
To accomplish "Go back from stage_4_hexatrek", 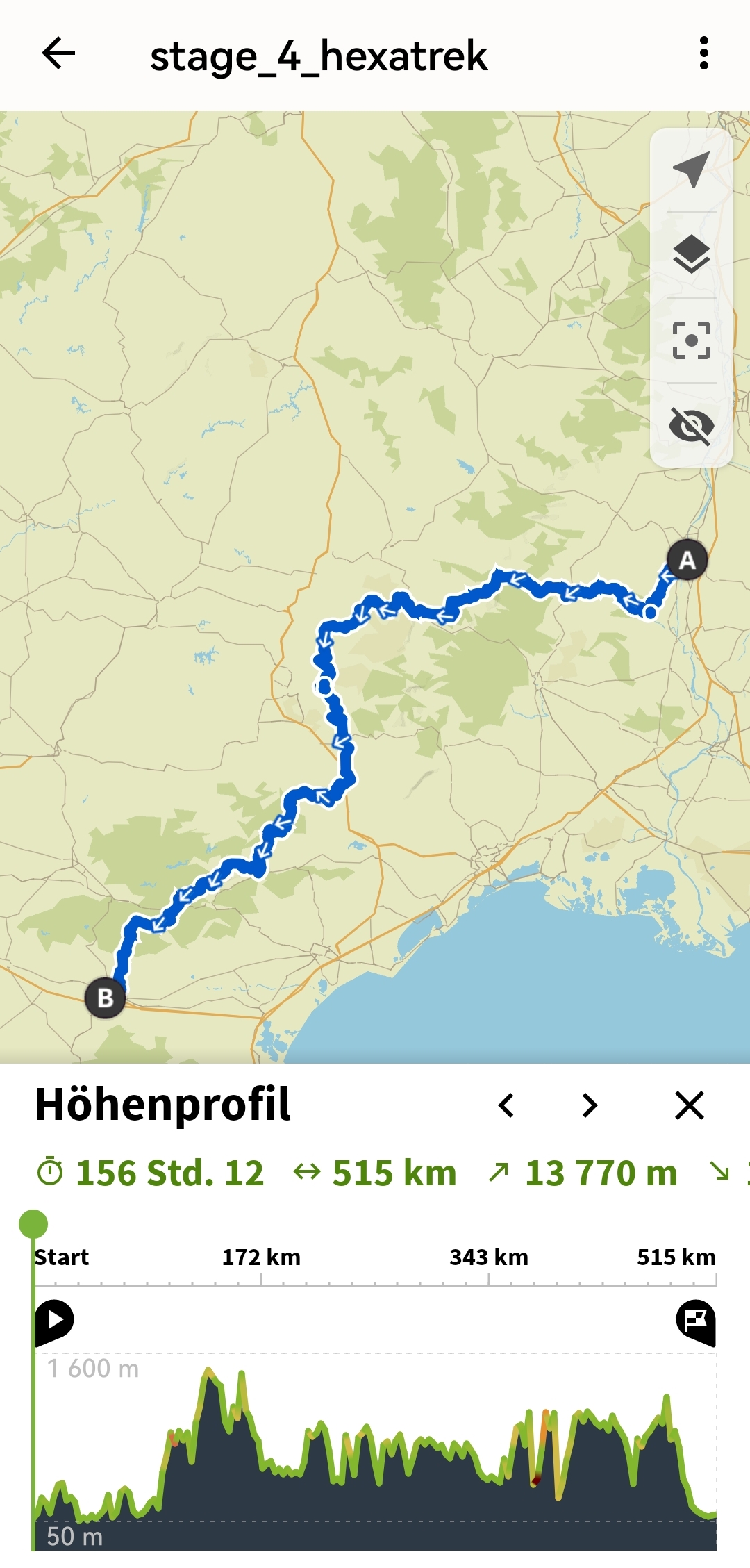I will [58, 53].
